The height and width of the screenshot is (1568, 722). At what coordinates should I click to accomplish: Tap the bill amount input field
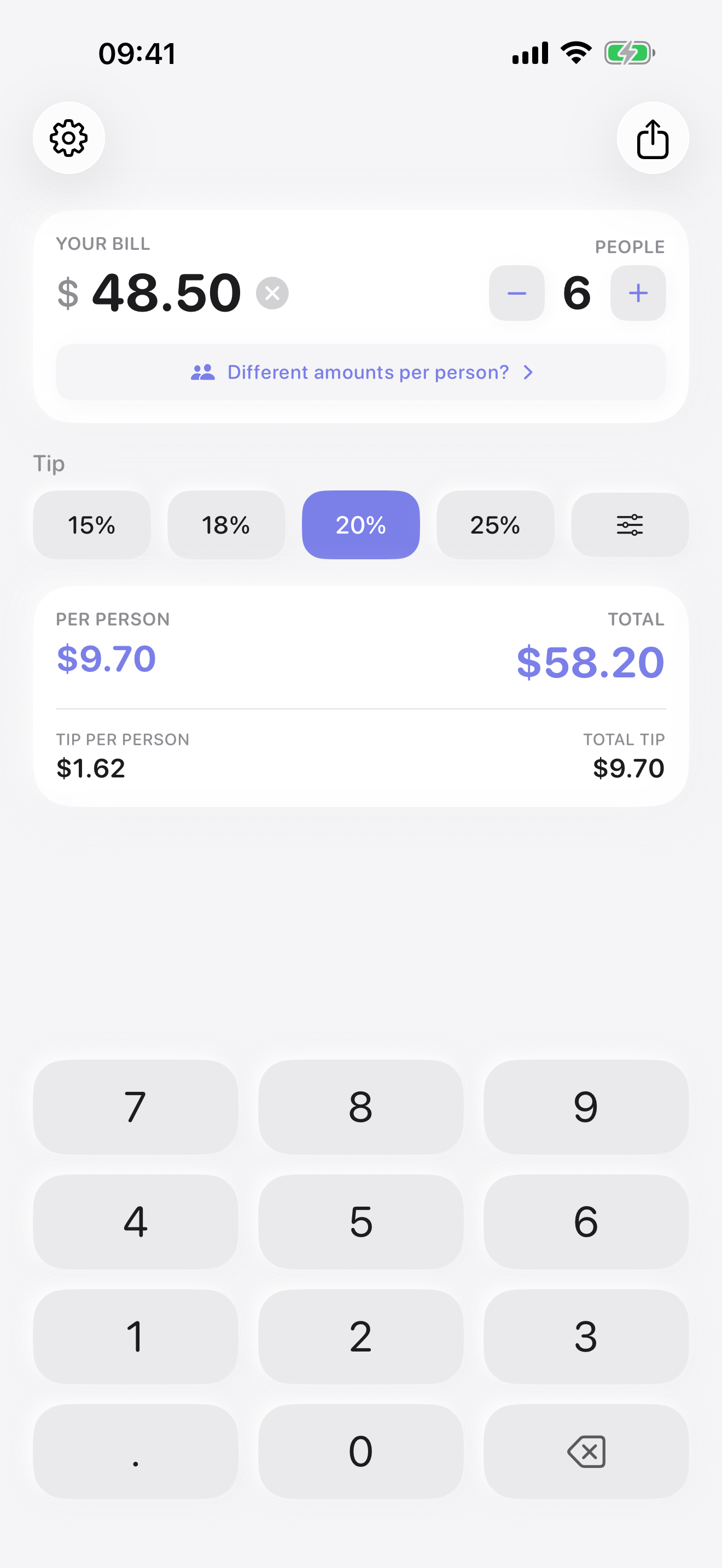click(165, 292)
